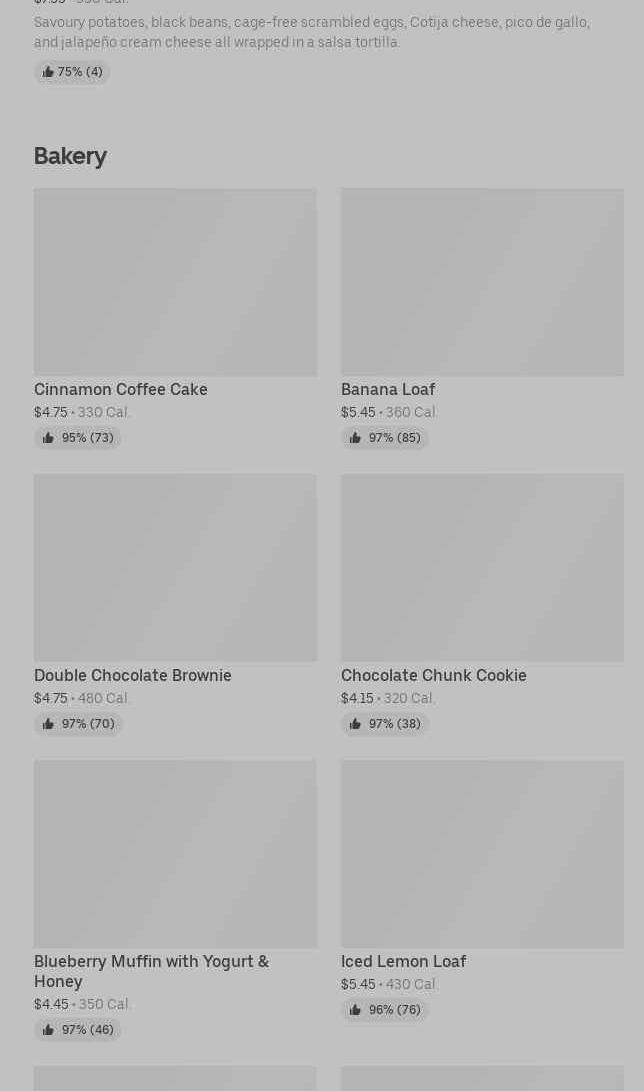Image resolution: width=644 pixels, height=1091 pixels.
Task: Select the Iced Lemon Loaf item
Action: pyautogui.click(x=482, y=891)
